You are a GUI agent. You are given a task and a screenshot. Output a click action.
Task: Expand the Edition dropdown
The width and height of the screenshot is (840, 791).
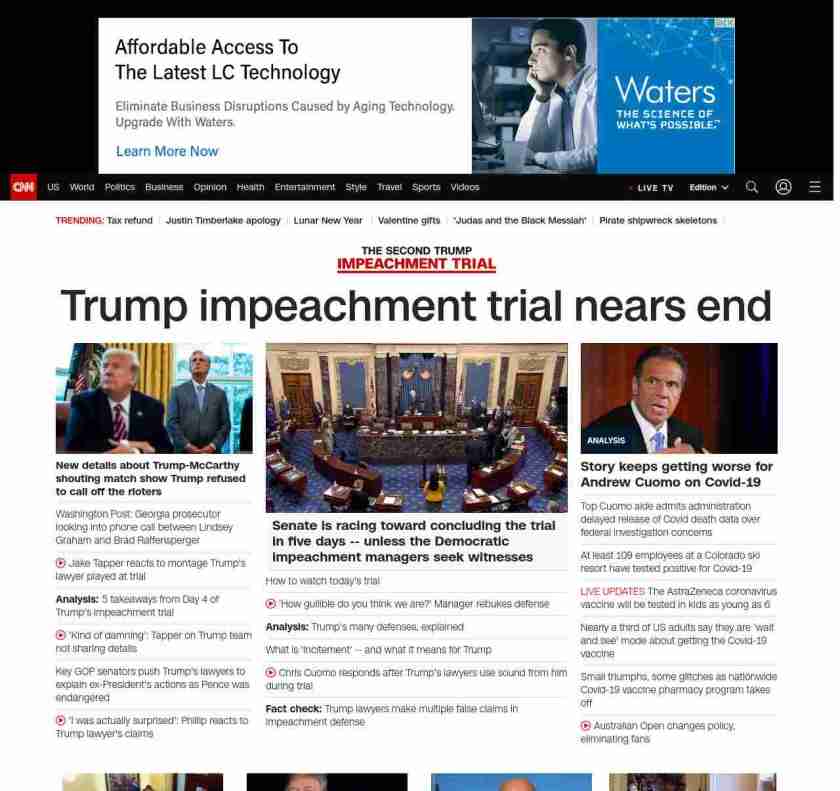tap(709, 188)
